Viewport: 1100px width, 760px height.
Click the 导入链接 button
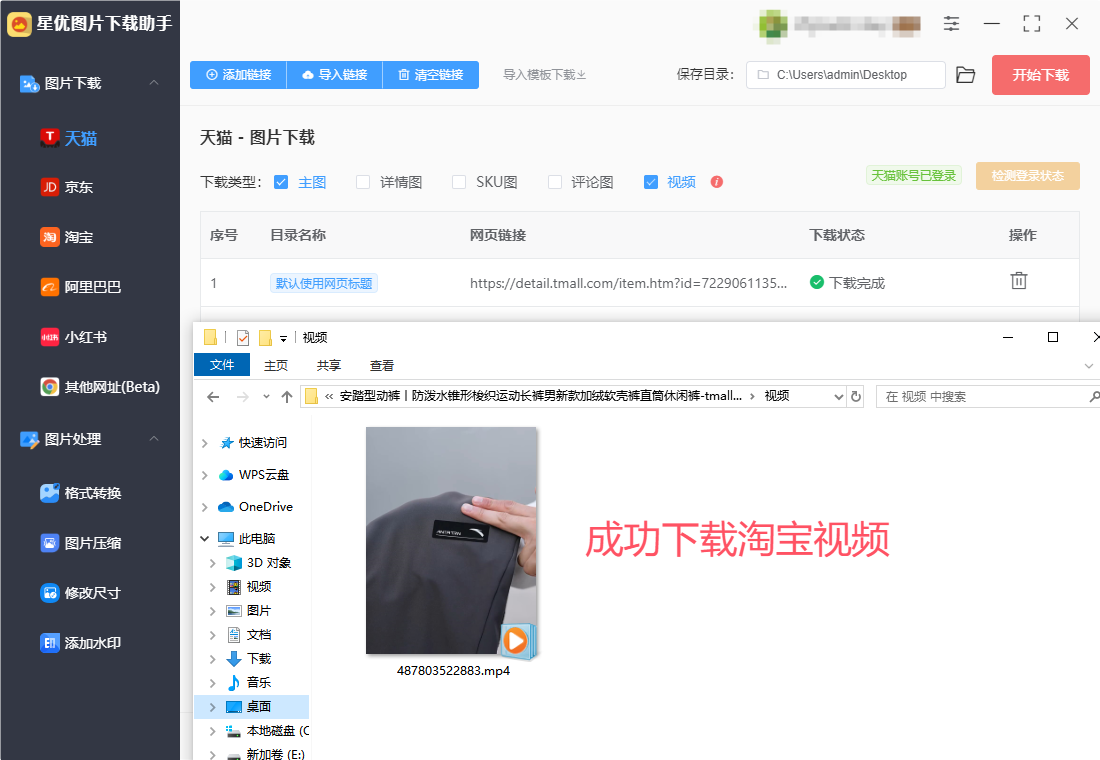click(x=334, y=75)
